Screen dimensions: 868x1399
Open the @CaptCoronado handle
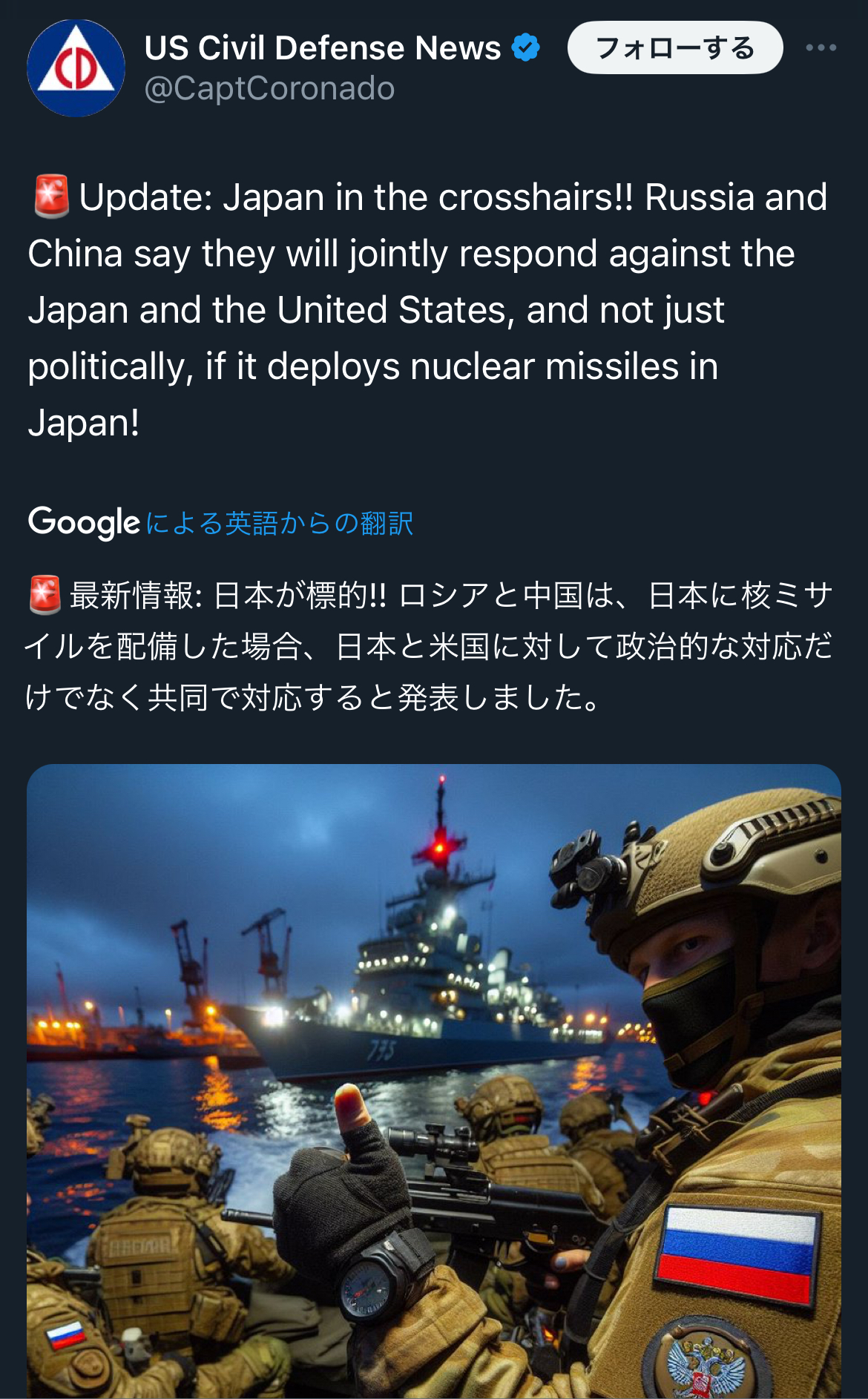pos(269,88)
